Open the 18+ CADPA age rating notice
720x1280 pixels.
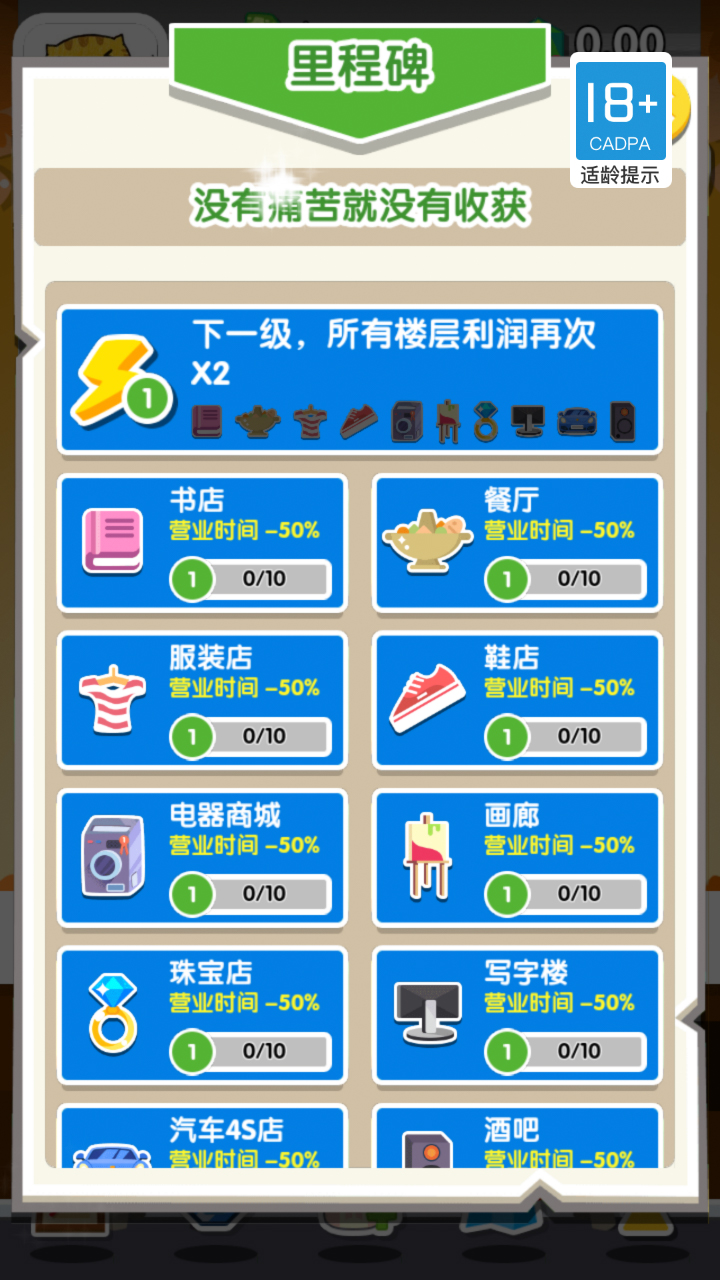point(621,114)
